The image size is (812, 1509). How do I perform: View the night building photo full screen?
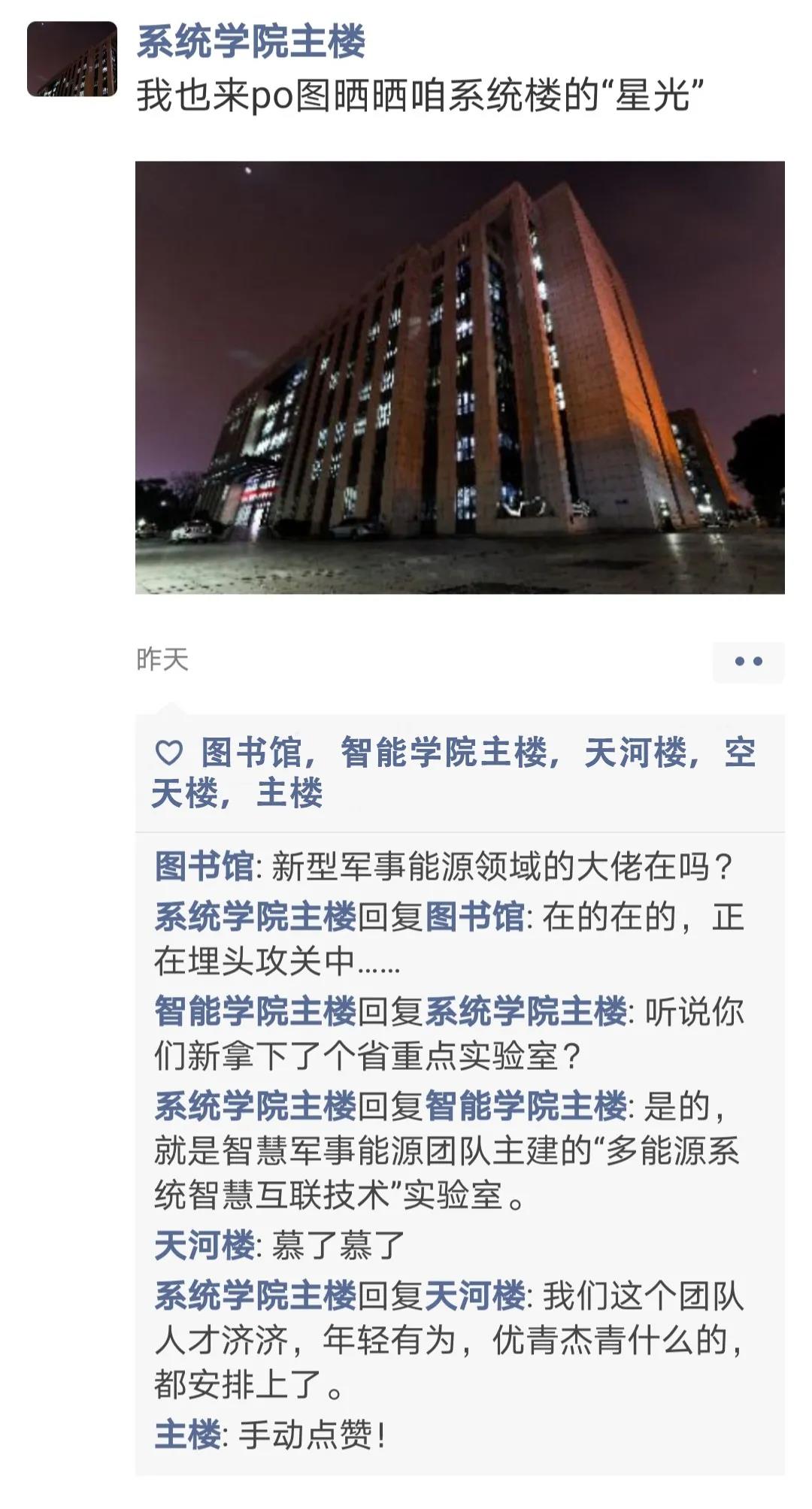pyautogui.click(x=459, y=377)
